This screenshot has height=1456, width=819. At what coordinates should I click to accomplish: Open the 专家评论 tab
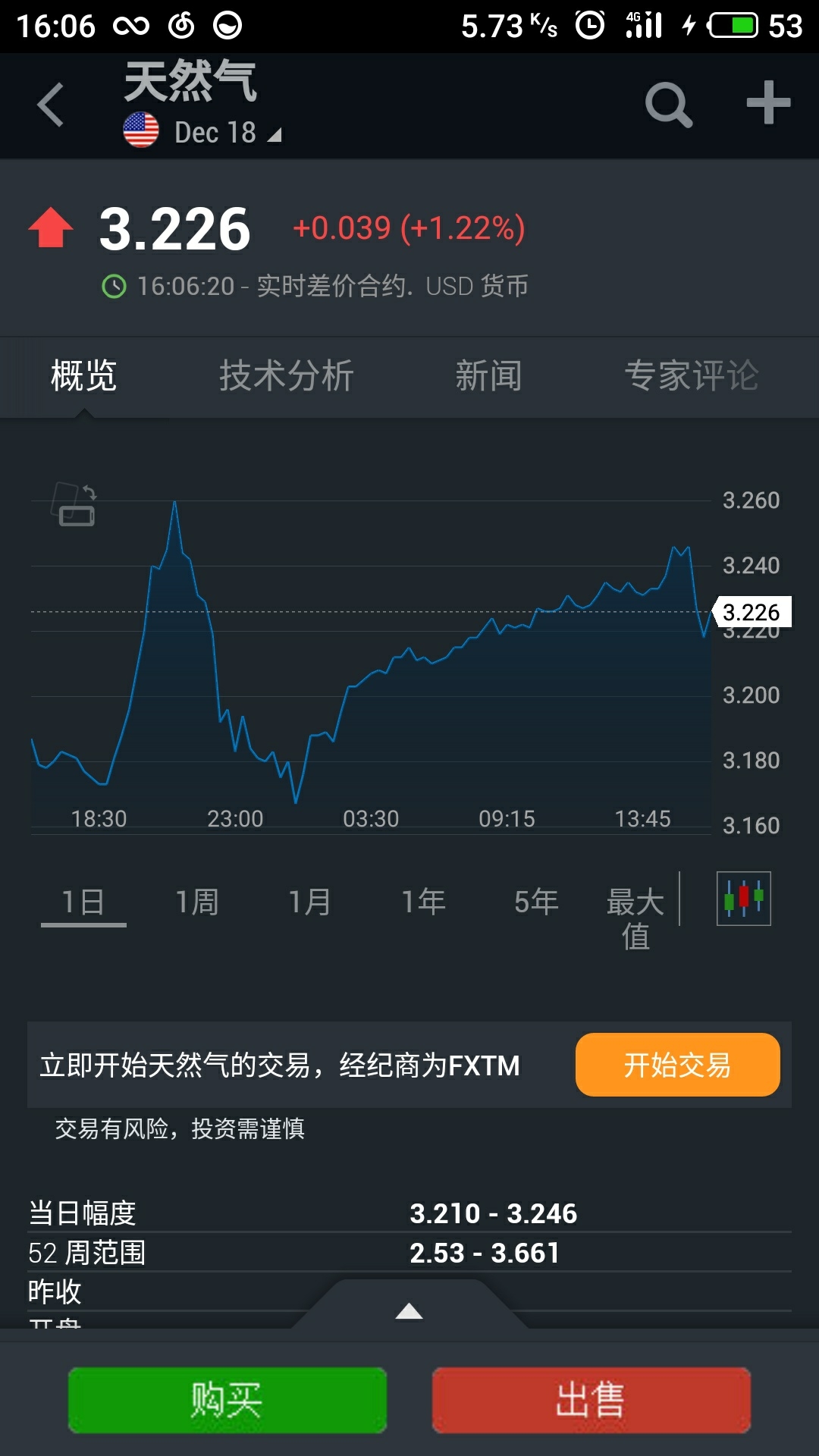tap(691, 375)
